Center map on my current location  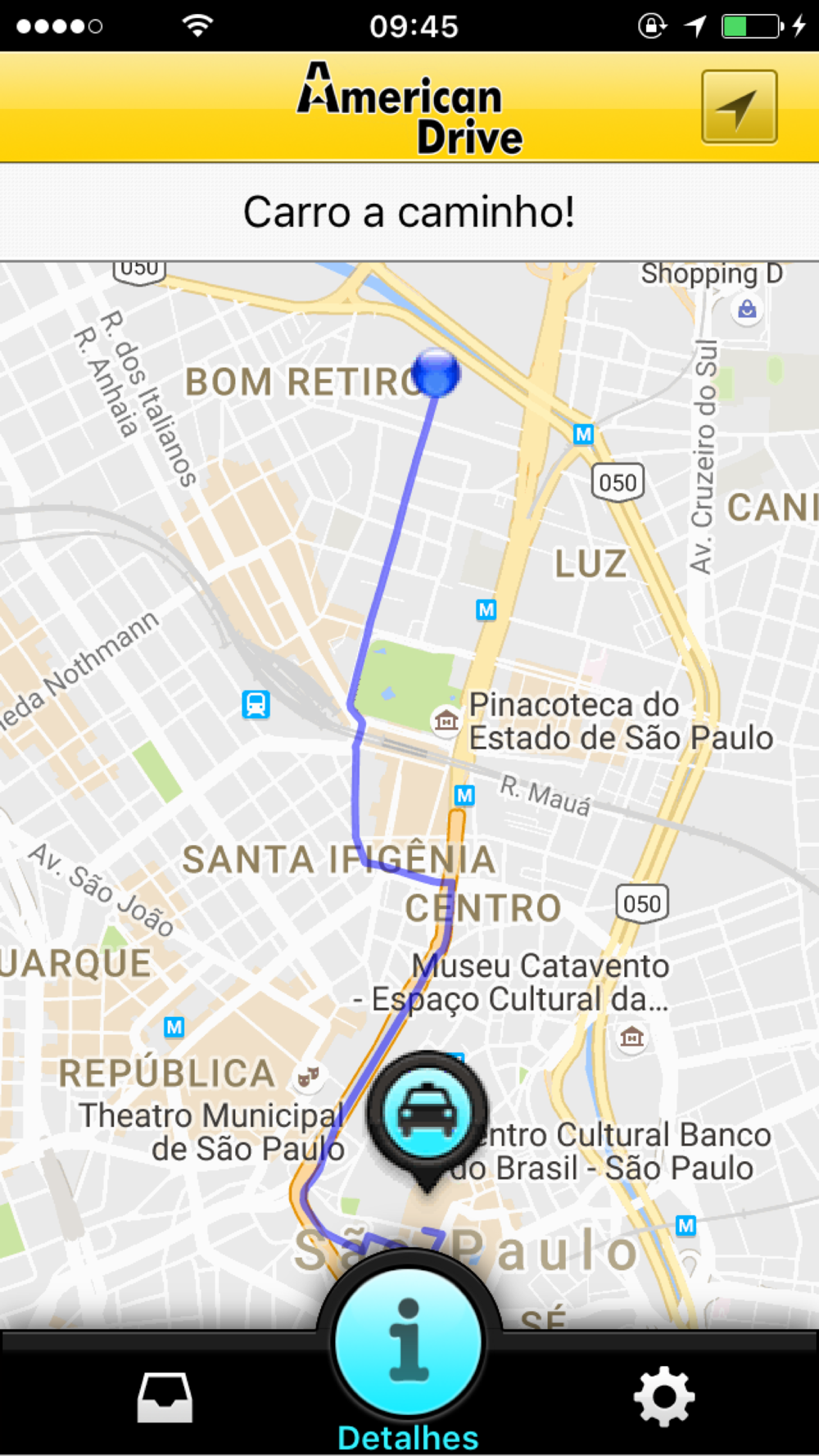click(739, 107)
